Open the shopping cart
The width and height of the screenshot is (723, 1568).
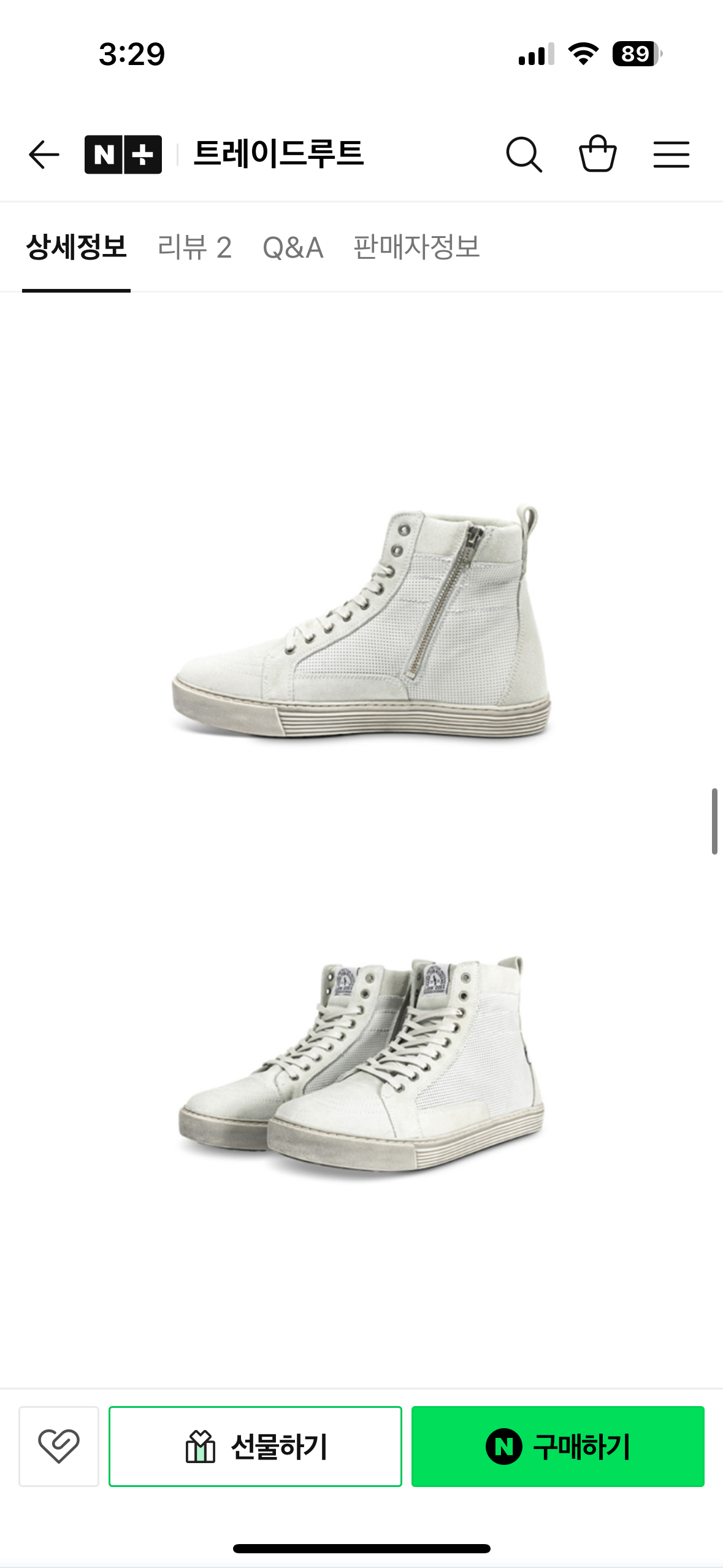pyautogui.click(x=597, y=154)
